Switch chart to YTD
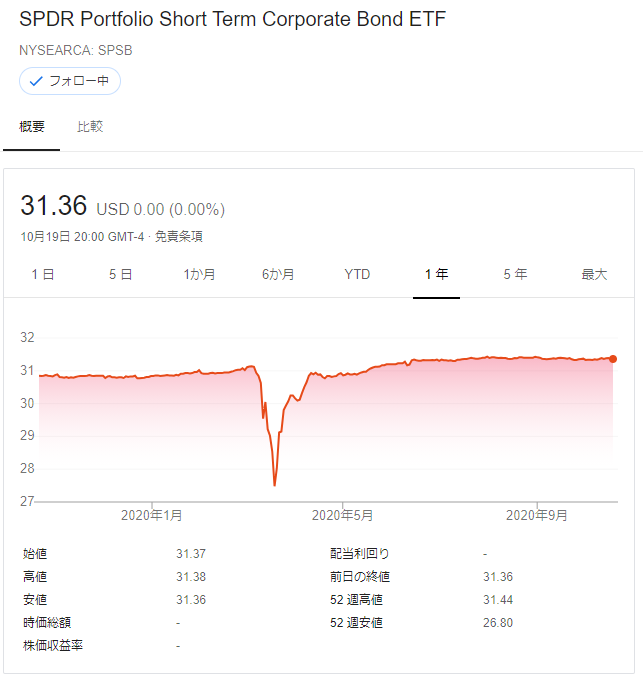Image resolution: width=643 pixels, height=678 pixels. point(357,274)
